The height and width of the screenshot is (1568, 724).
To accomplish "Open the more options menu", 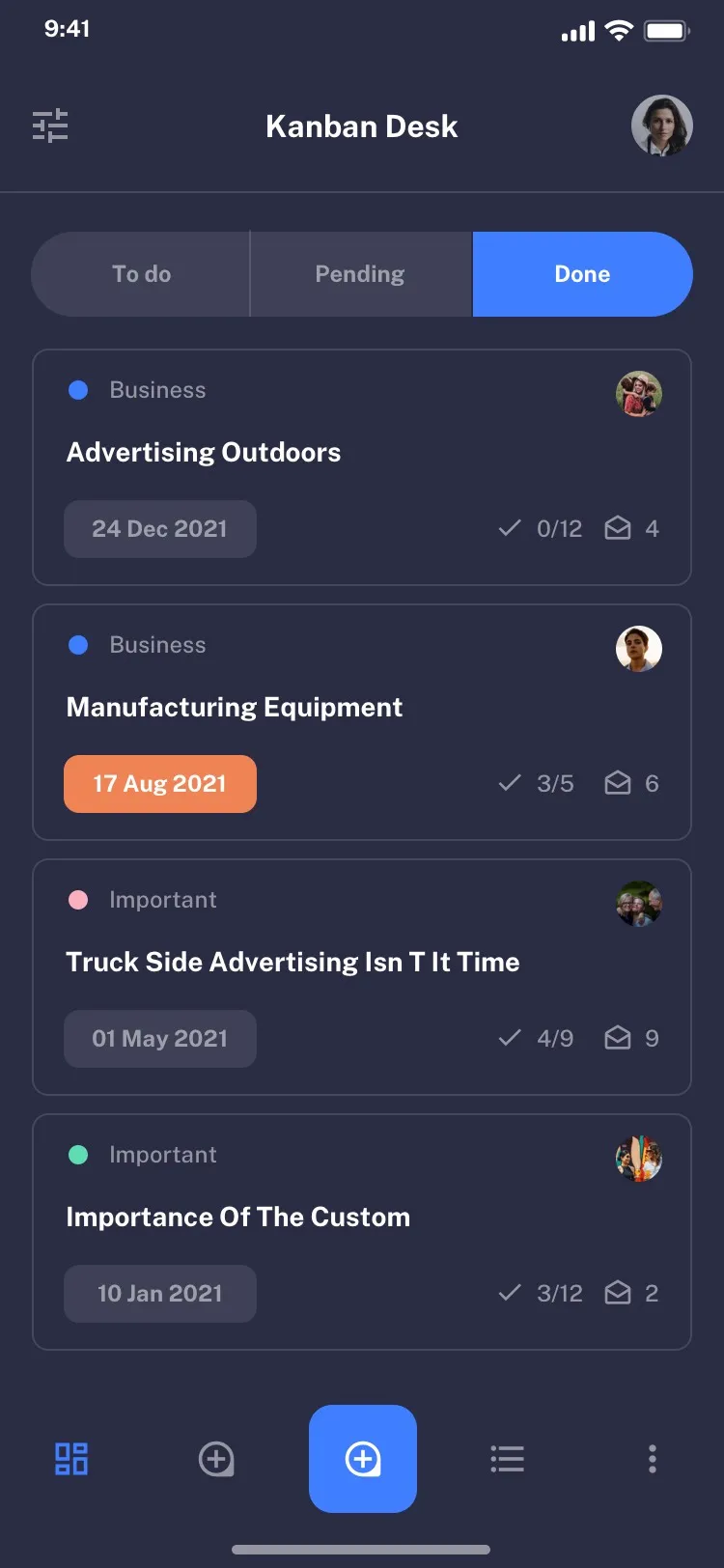I will tap(653, 1458).
